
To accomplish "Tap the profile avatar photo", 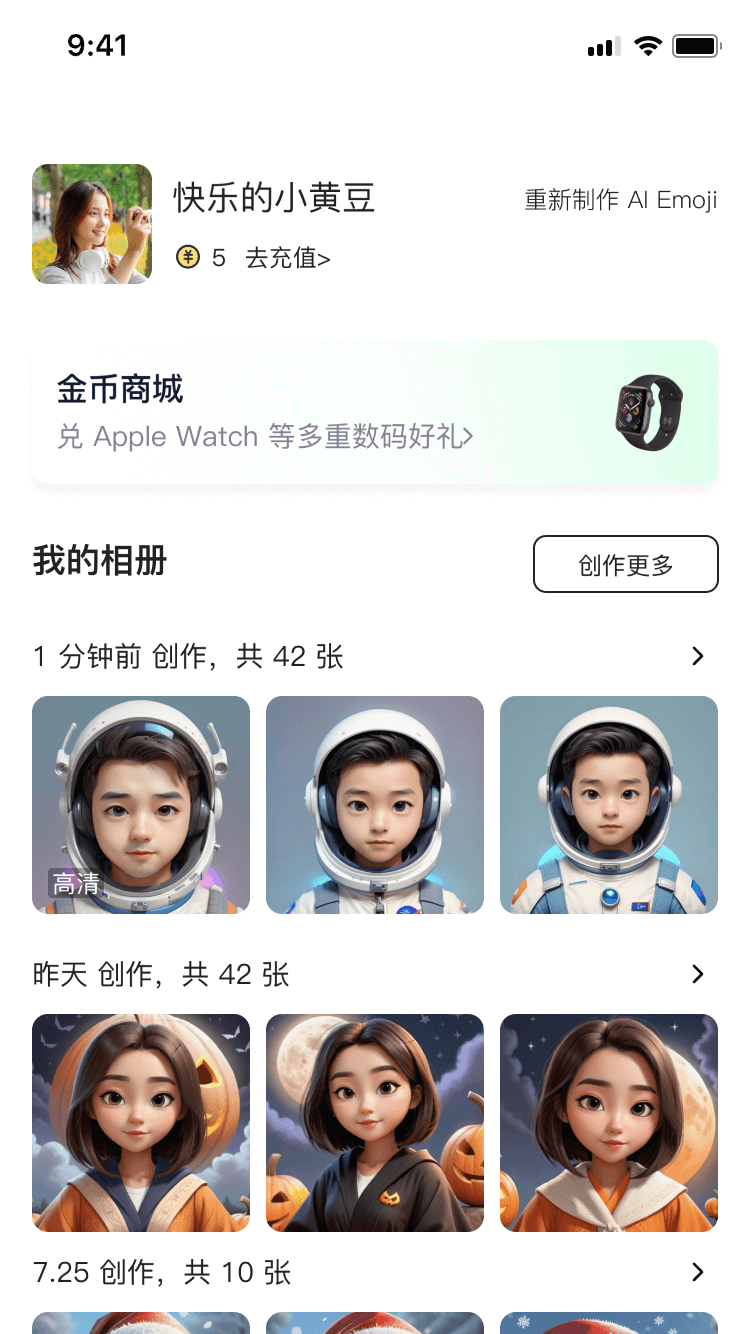I will (92, 224).
